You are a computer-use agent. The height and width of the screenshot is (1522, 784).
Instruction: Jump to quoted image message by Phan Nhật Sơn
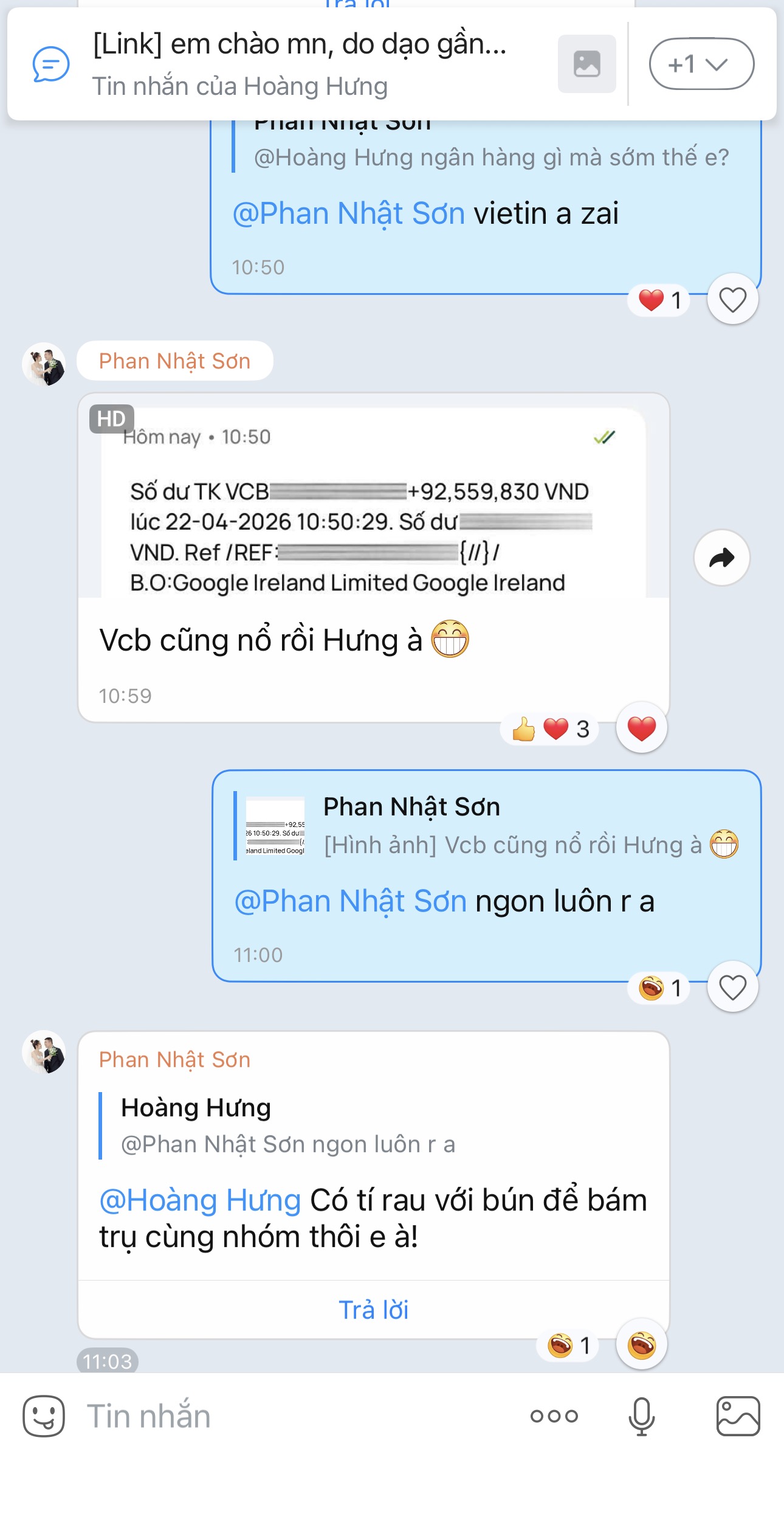[x=486, y=826]
